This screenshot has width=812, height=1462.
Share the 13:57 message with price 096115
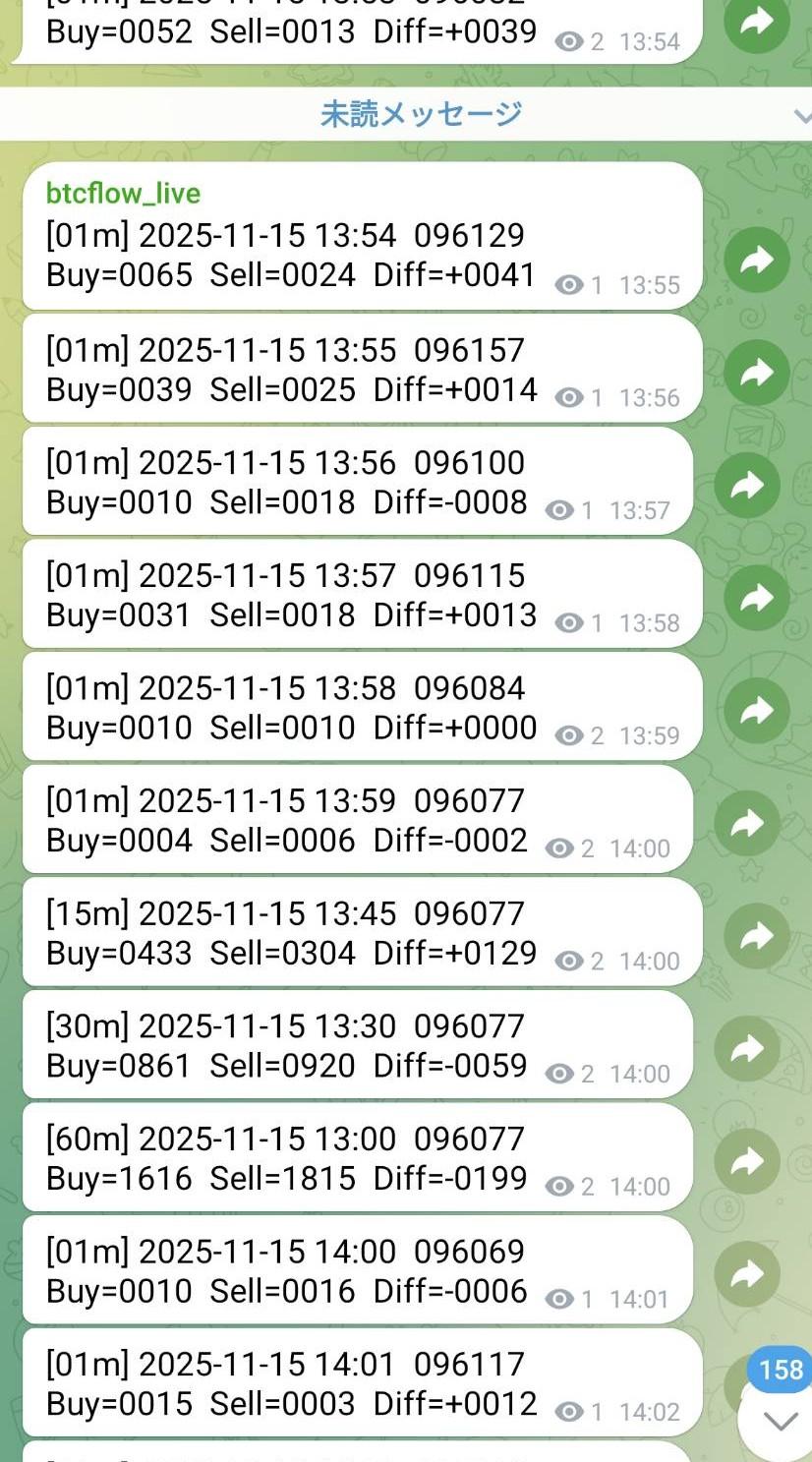pos(757,598)
